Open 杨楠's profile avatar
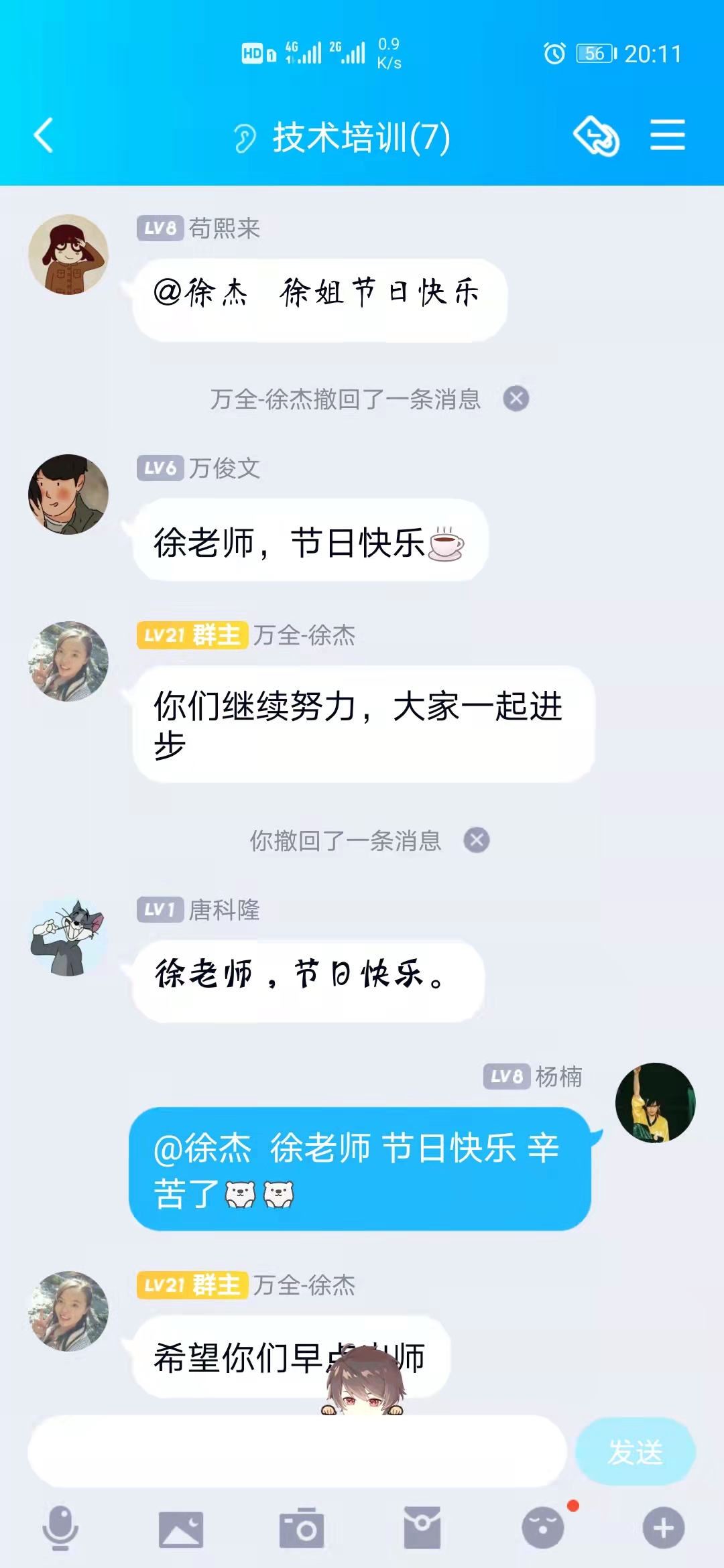 [655, 1102]
